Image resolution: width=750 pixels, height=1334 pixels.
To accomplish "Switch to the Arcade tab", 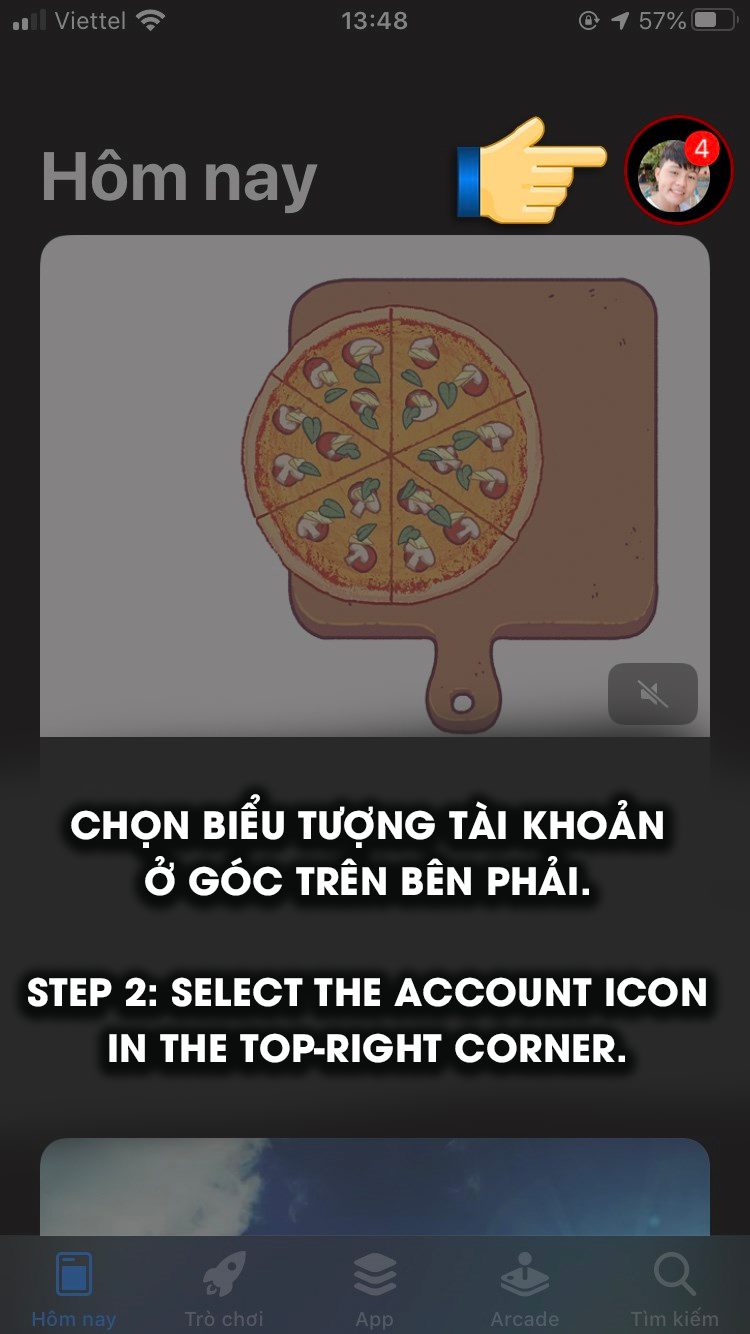I will (525, 1290).
